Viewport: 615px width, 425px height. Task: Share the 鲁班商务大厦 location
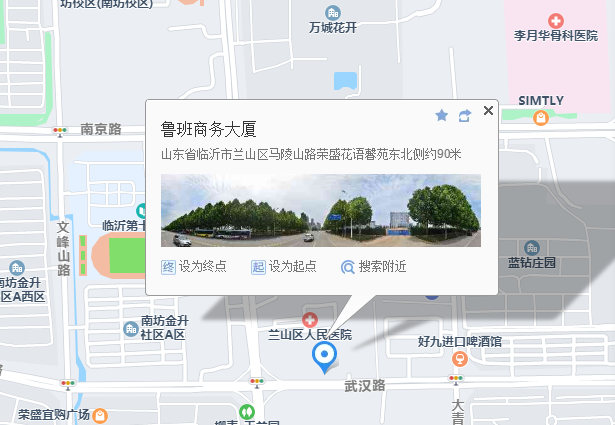[x=465, y=116]
